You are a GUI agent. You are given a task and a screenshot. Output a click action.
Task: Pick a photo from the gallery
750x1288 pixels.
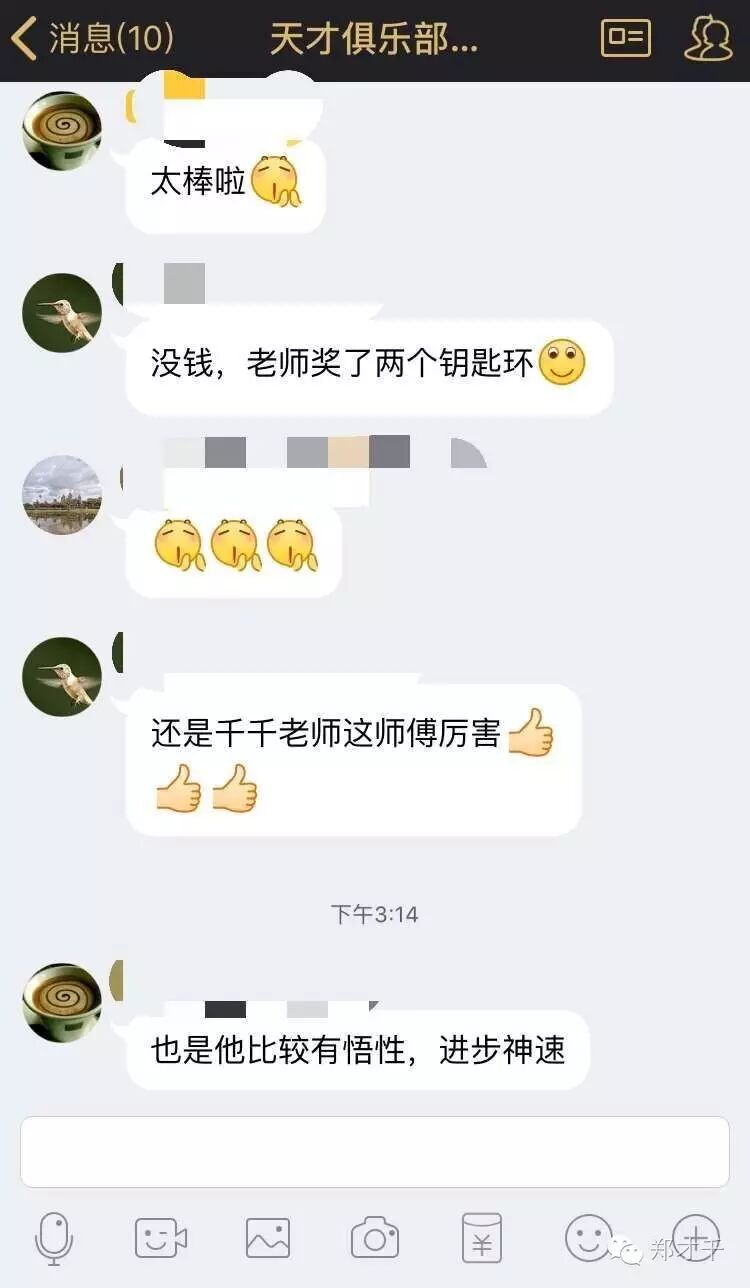(x=268, y=1239)
